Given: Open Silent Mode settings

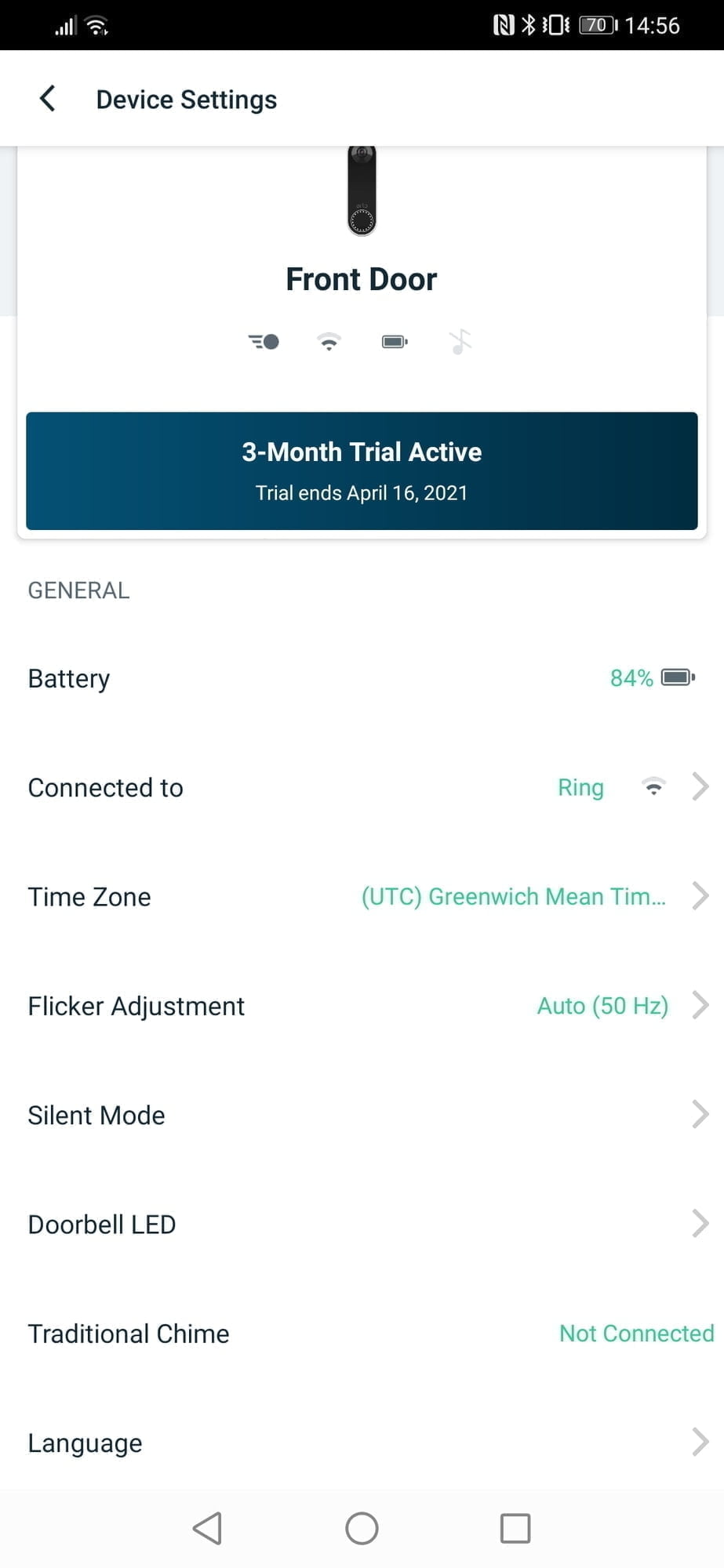Looking at the screenshot, I should [362, 1114].
